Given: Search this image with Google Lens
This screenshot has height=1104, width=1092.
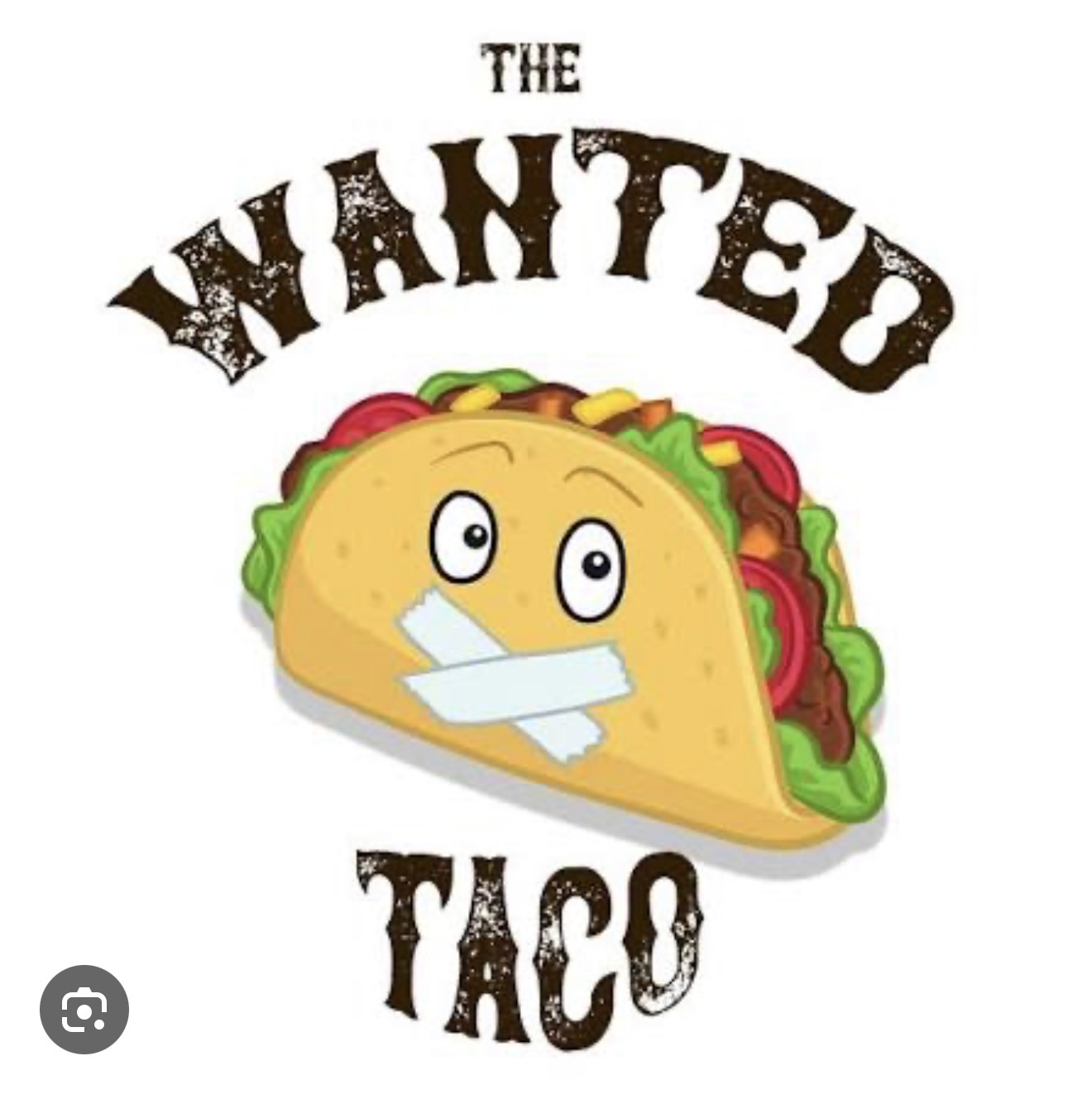Looking at the screenshot, I should 84,1009.
